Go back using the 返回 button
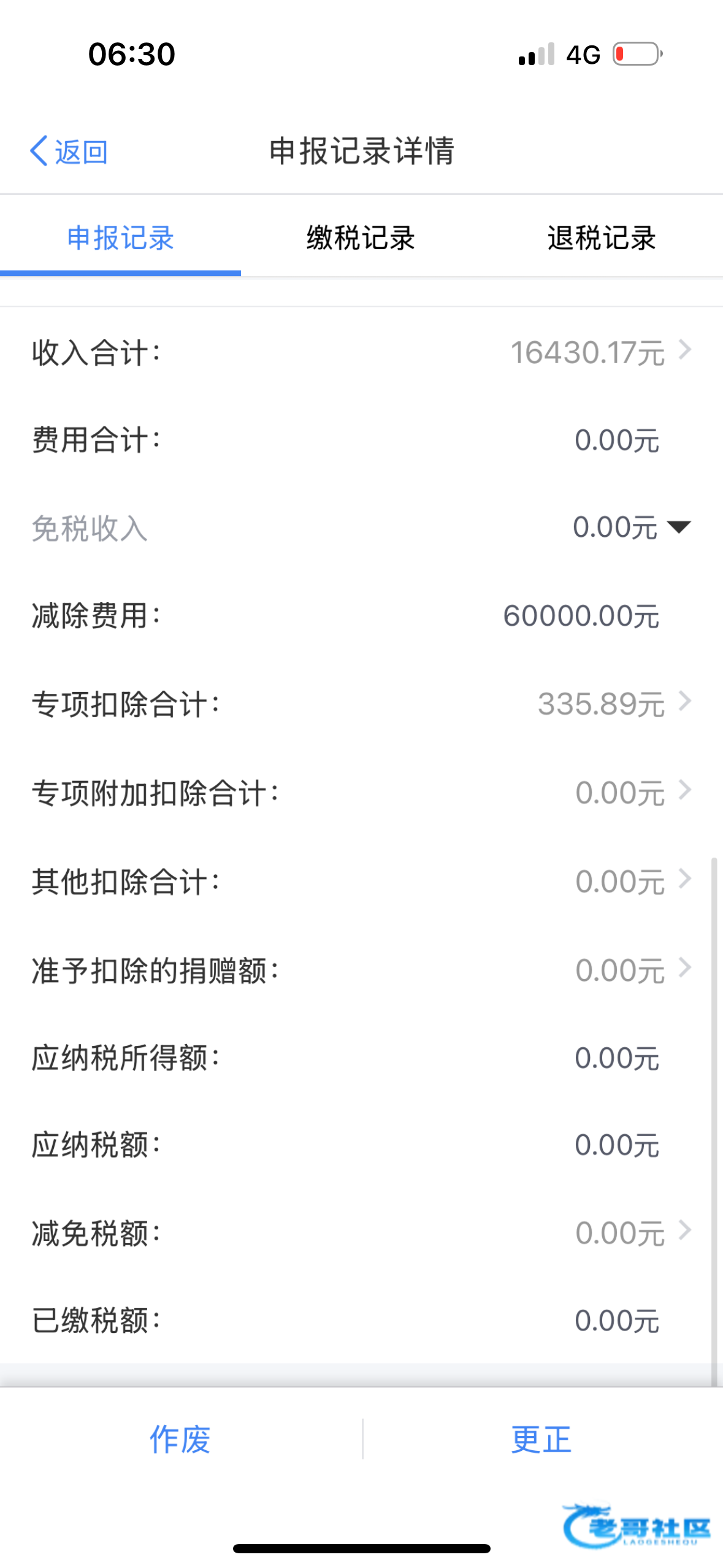The width and height of the screenshot is (723, 1568). (69, 151)
